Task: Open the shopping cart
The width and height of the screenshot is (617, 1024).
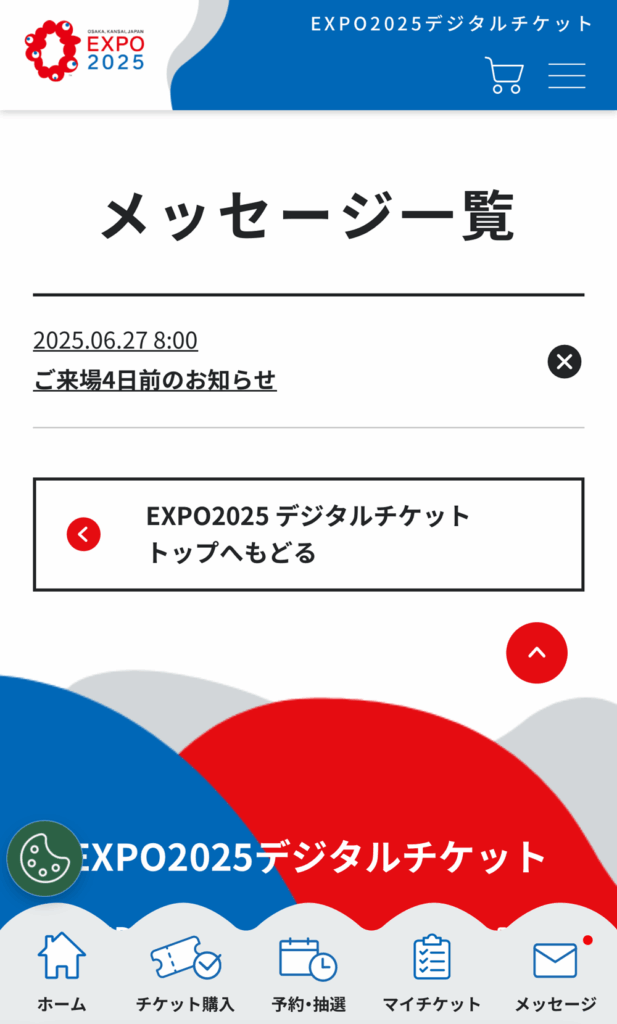Action: pos(504,76)
